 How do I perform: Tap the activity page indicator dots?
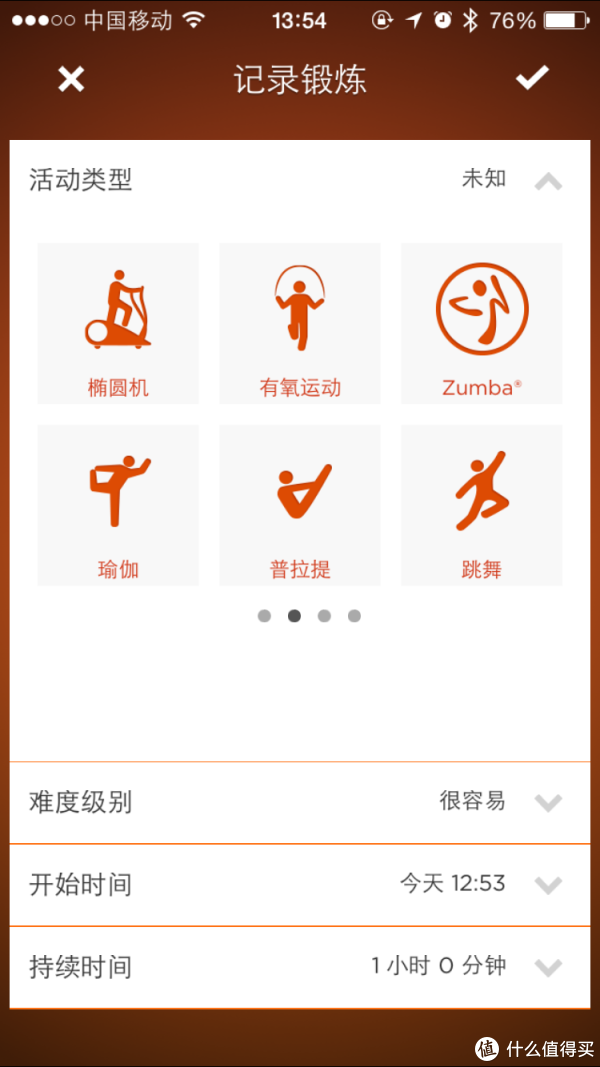(x=309, y=616)
